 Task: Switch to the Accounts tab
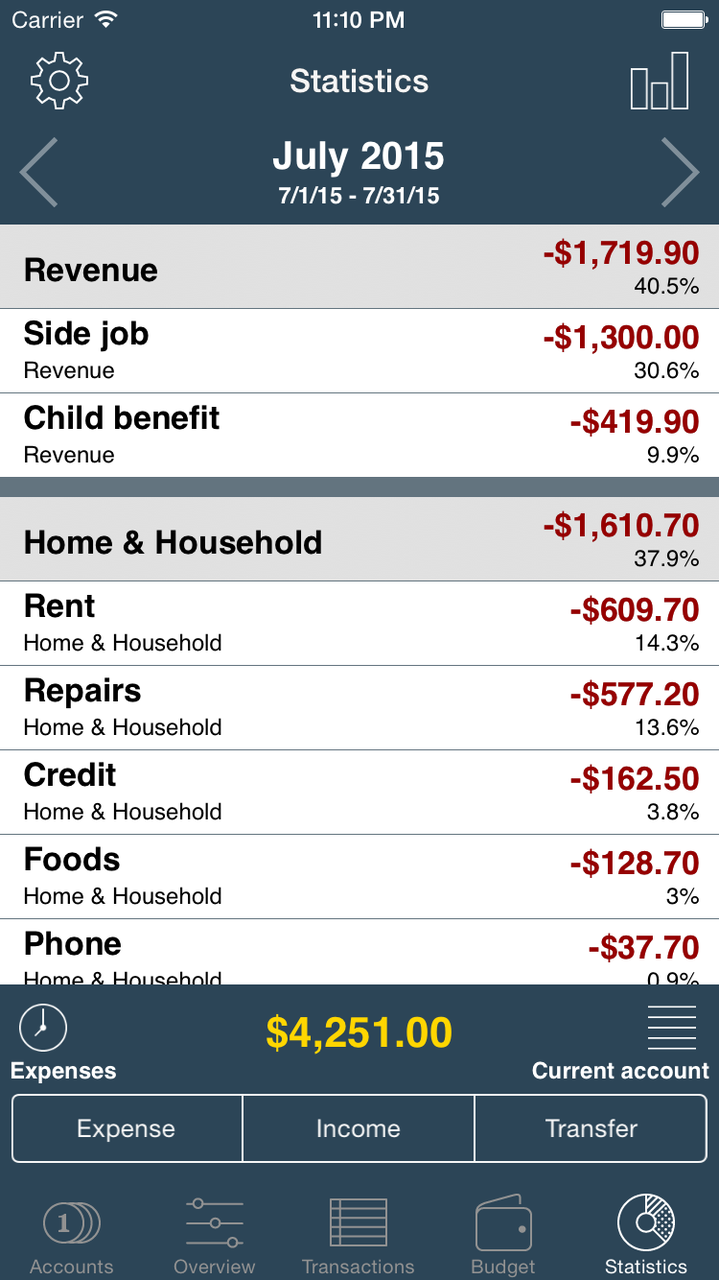click(x=71, y=1236)
